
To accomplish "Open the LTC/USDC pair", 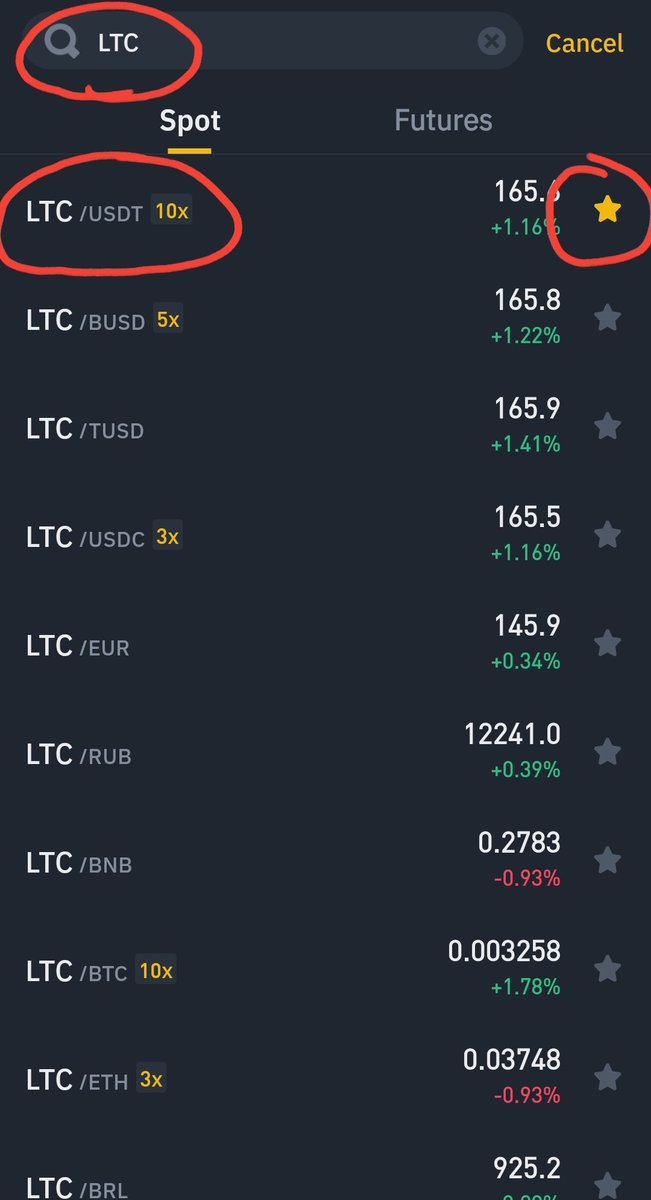I will 325,536.
